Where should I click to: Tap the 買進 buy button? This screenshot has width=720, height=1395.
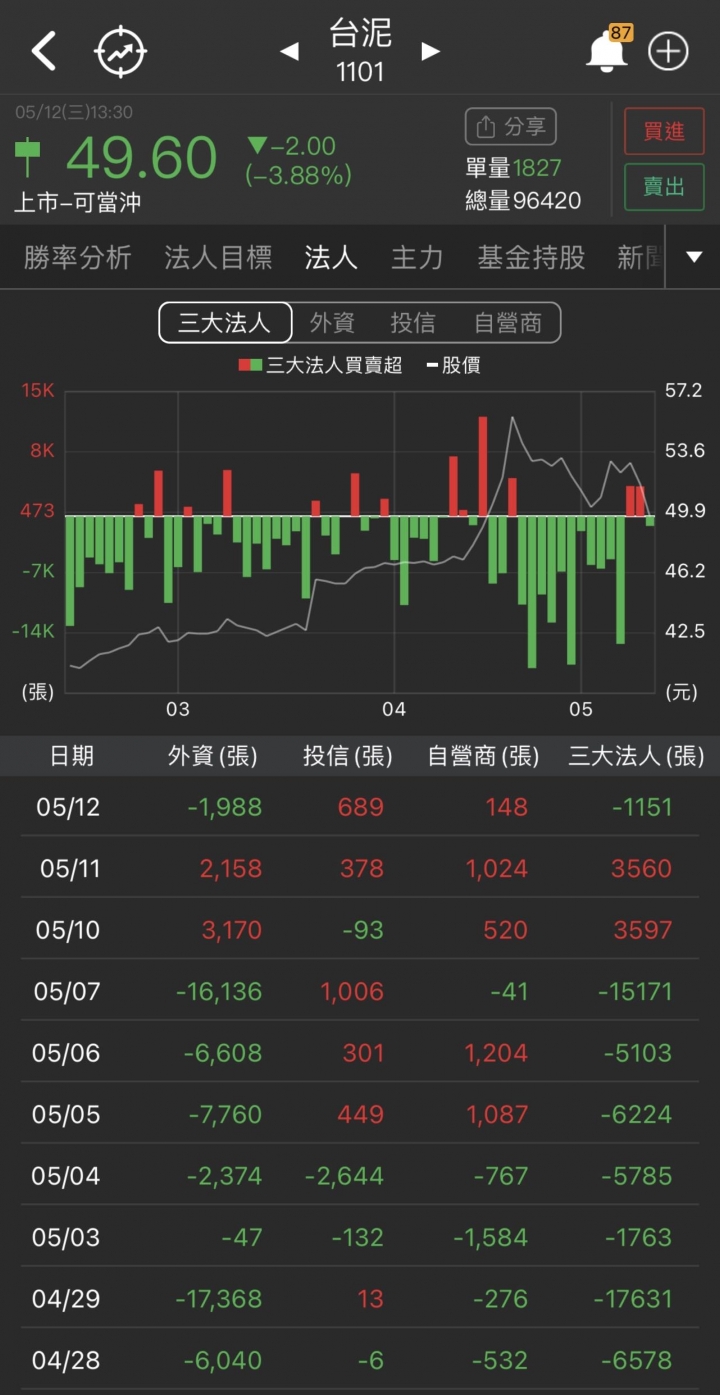point(664,131)
